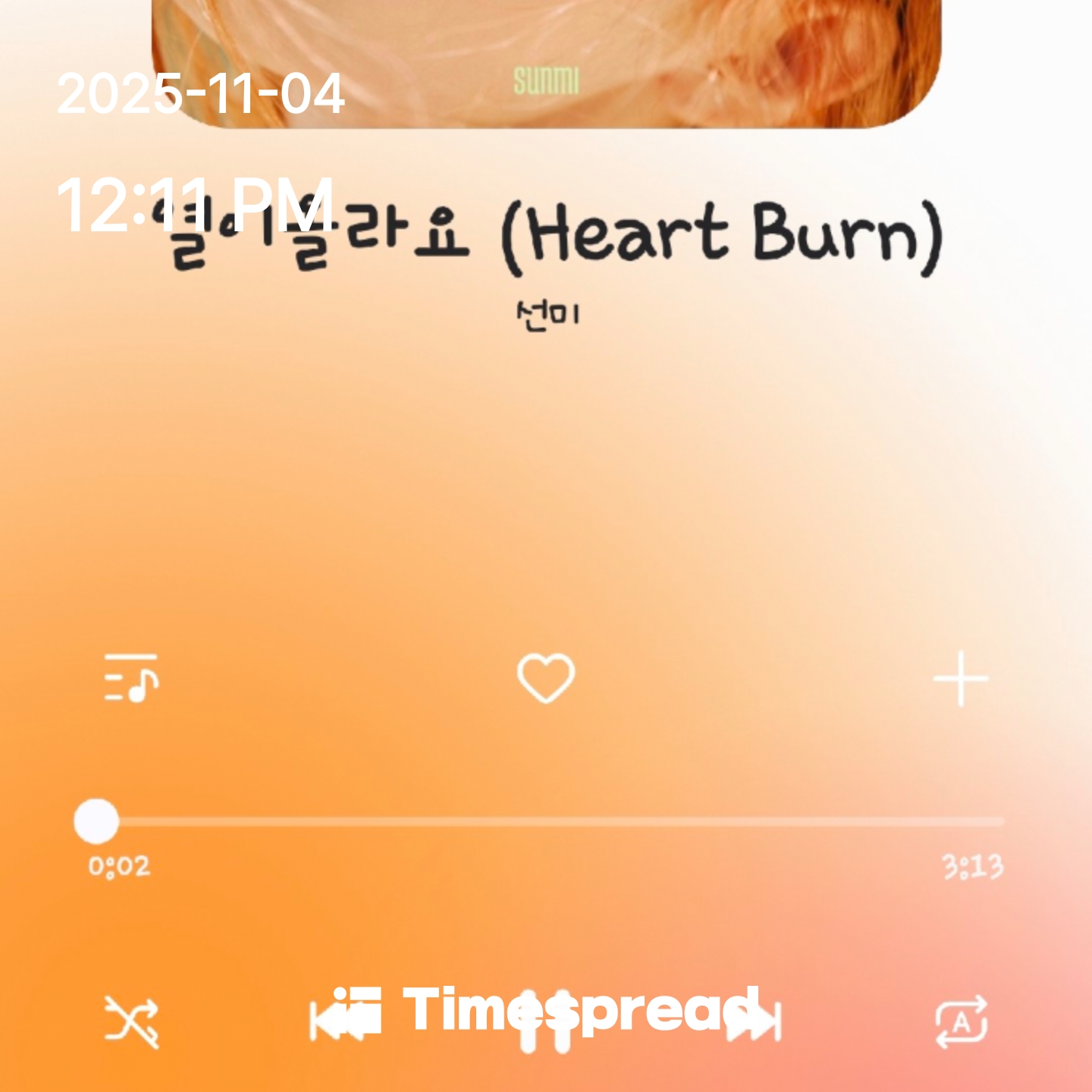Skip to the next track

point(755,1021)
